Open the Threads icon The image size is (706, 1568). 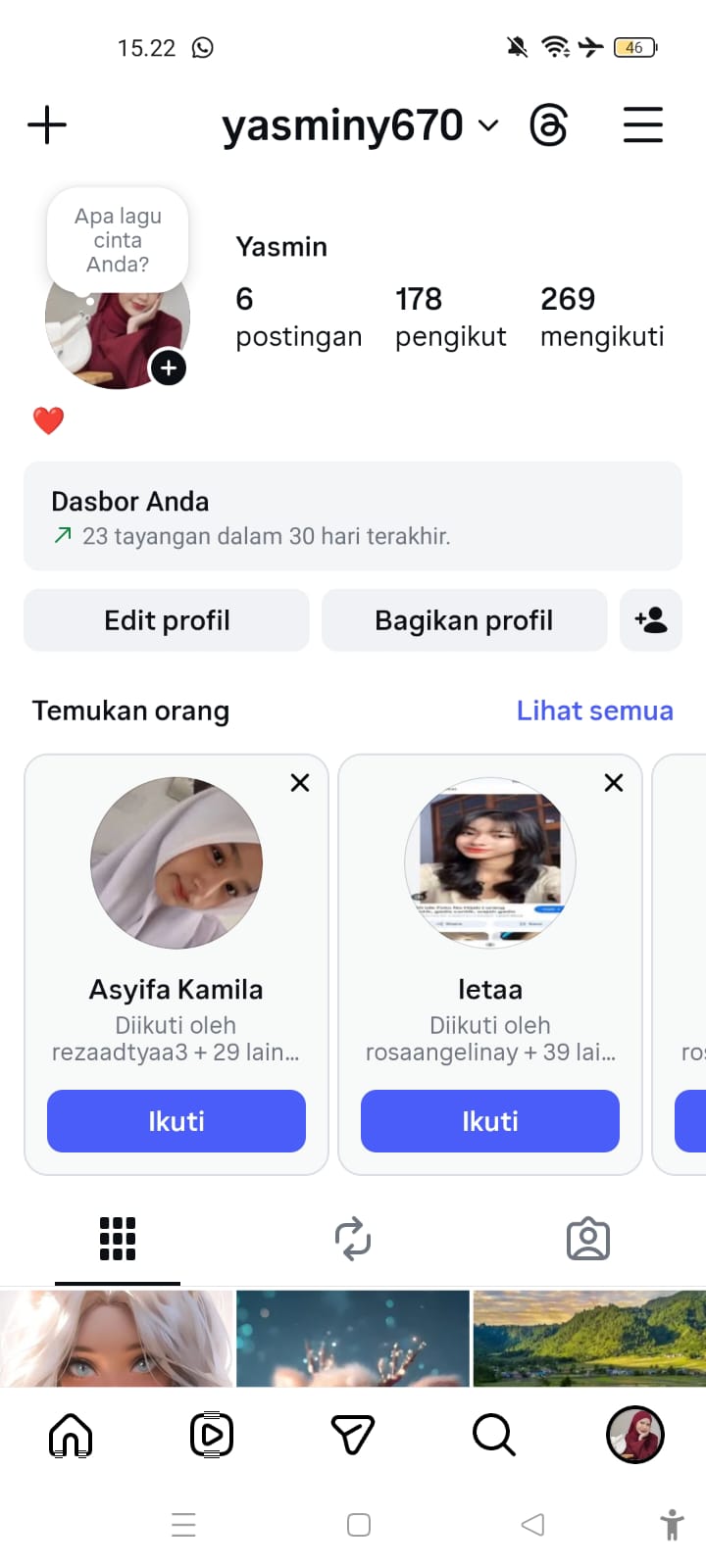(548, 125)
